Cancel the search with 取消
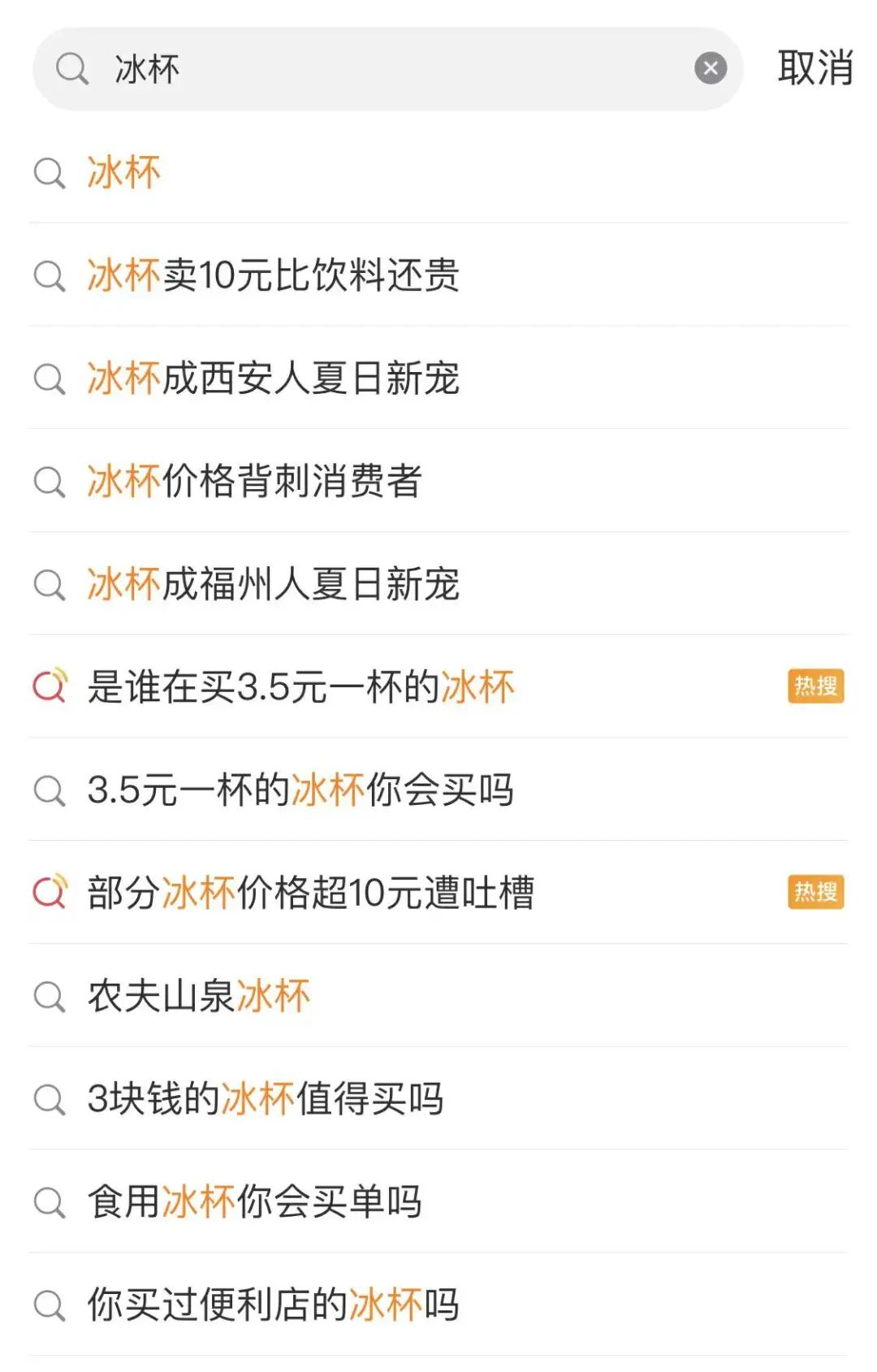This screenshot has width=877, height=1372. (x=814, y=68)
